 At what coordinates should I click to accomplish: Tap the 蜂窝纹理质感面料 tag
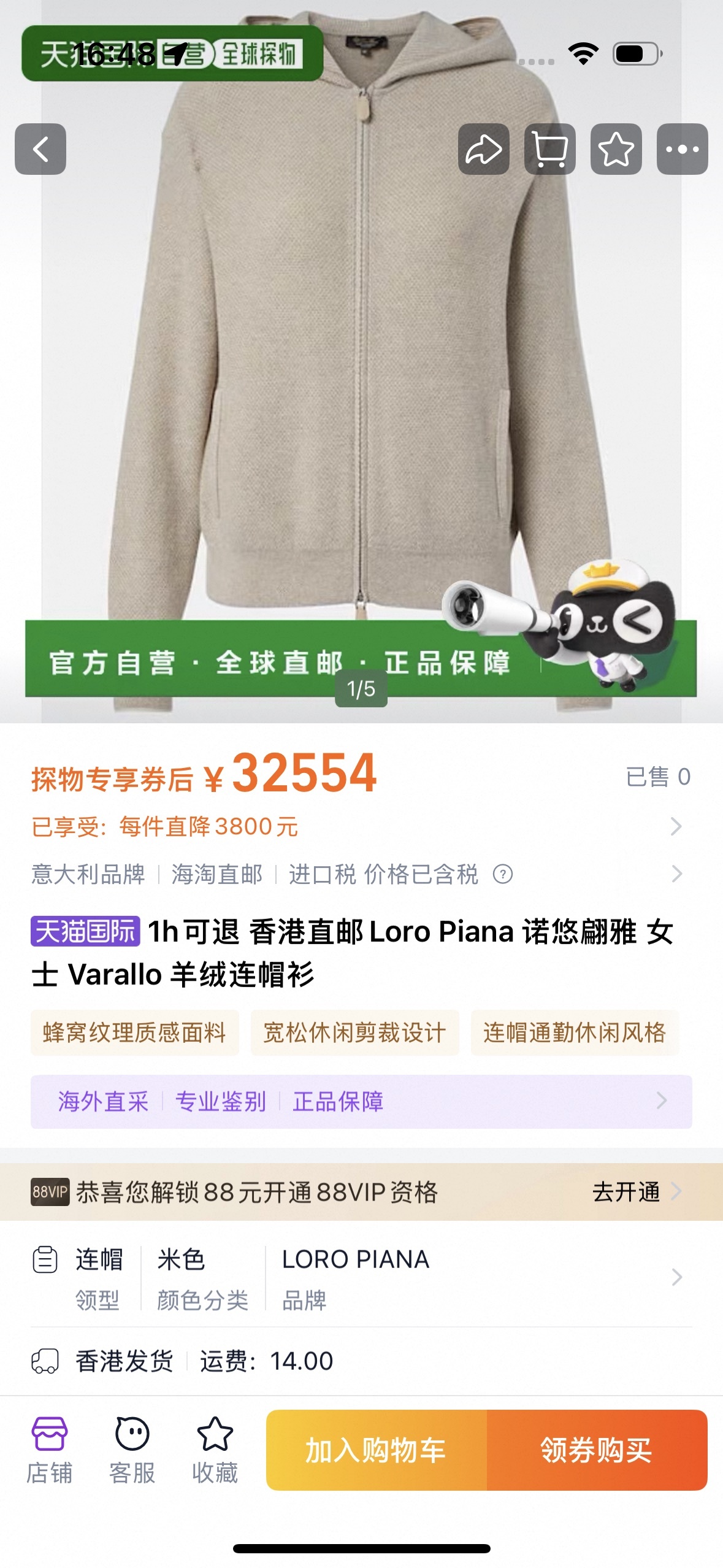point(134,1032)
